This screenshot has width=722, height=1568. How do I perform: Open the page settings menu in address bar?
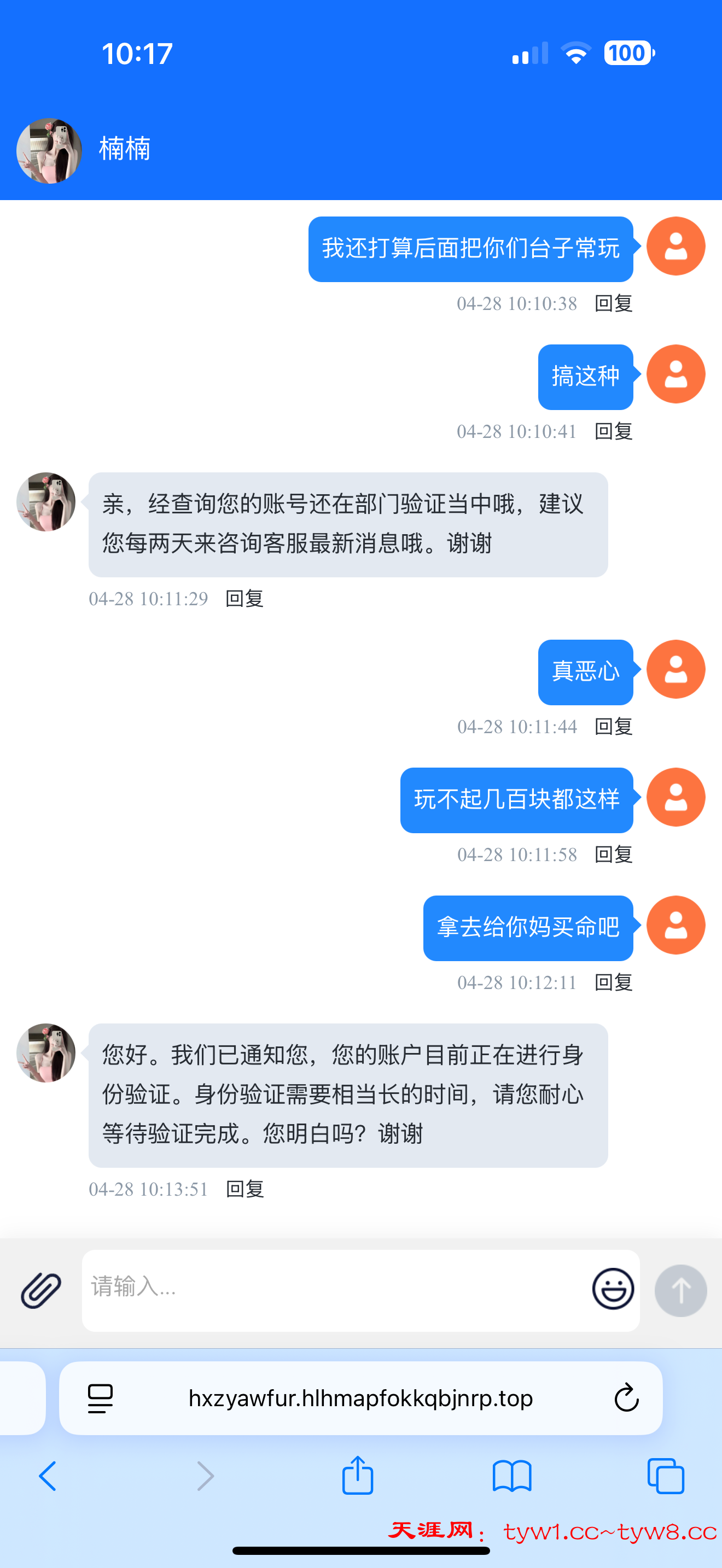101,1398
